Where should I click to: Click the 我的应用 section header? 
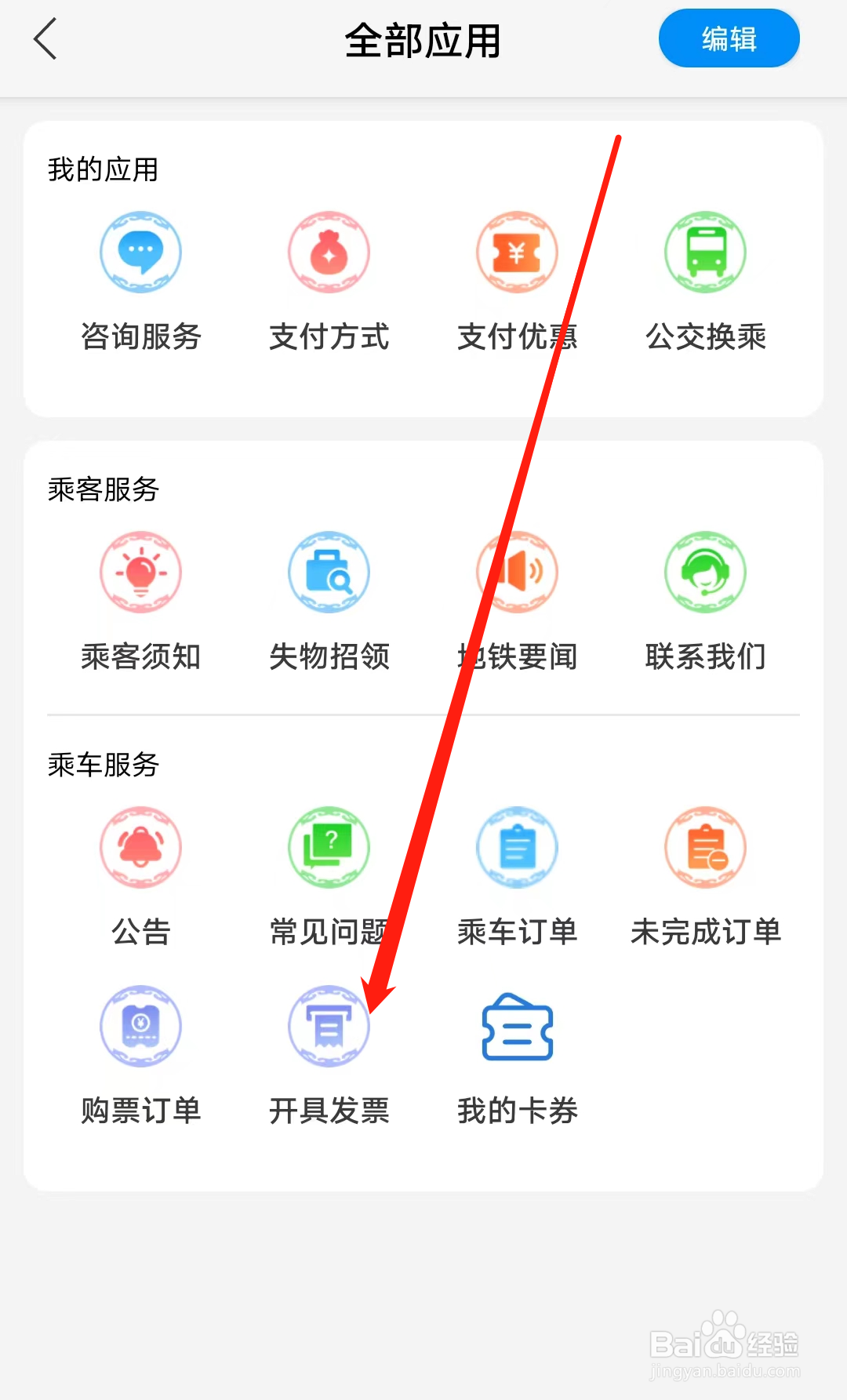coord(103,168)
